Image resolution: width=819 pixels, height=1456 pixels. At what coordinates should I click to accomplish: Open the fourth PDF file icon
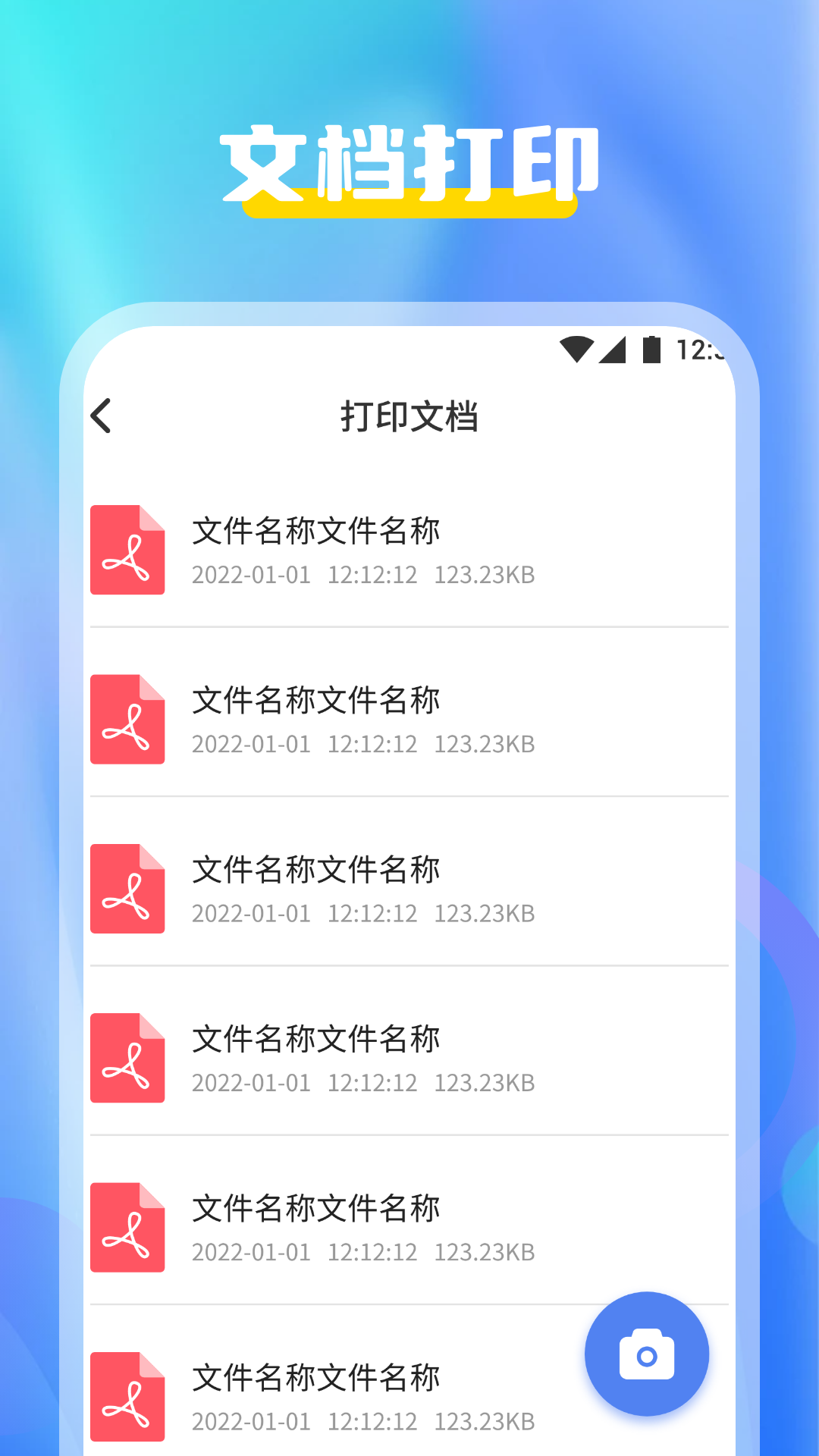tap(127, 1058)
